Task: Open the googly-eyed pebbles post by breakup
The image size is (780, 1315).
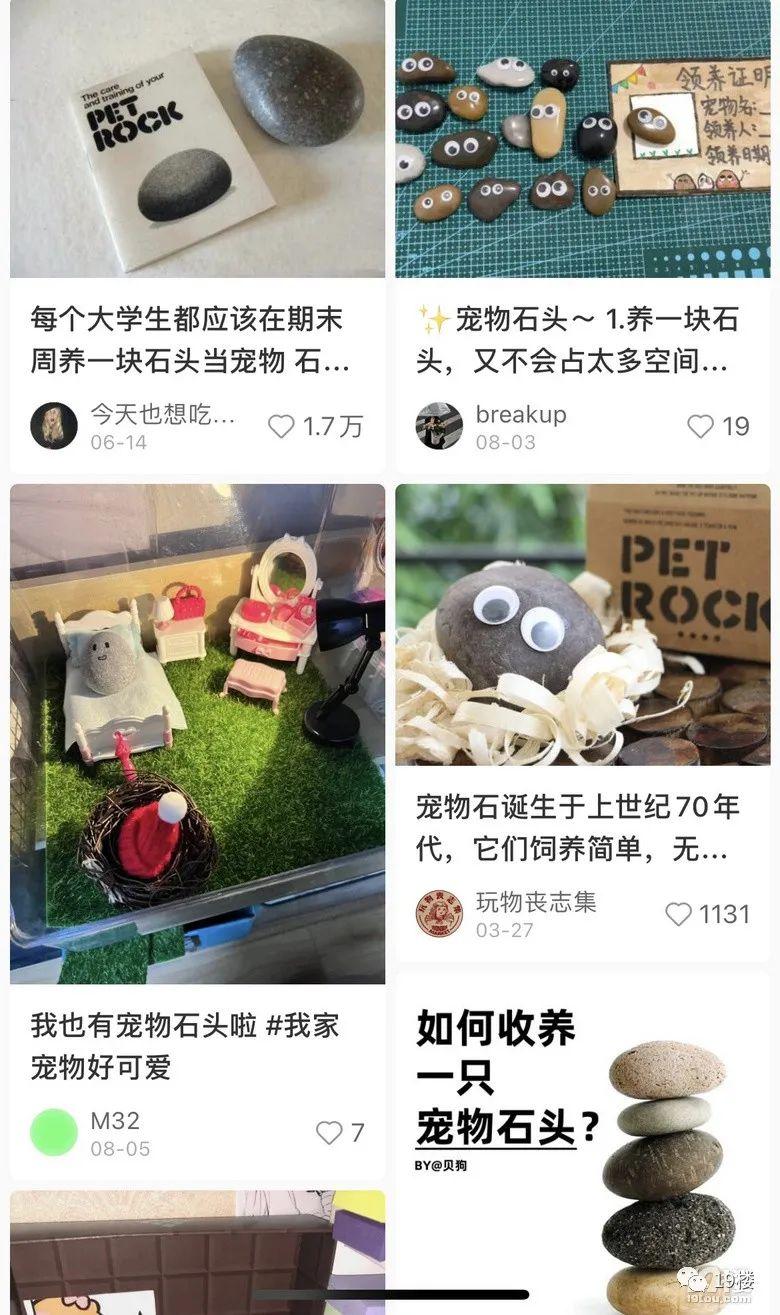Action: (583, 139)
